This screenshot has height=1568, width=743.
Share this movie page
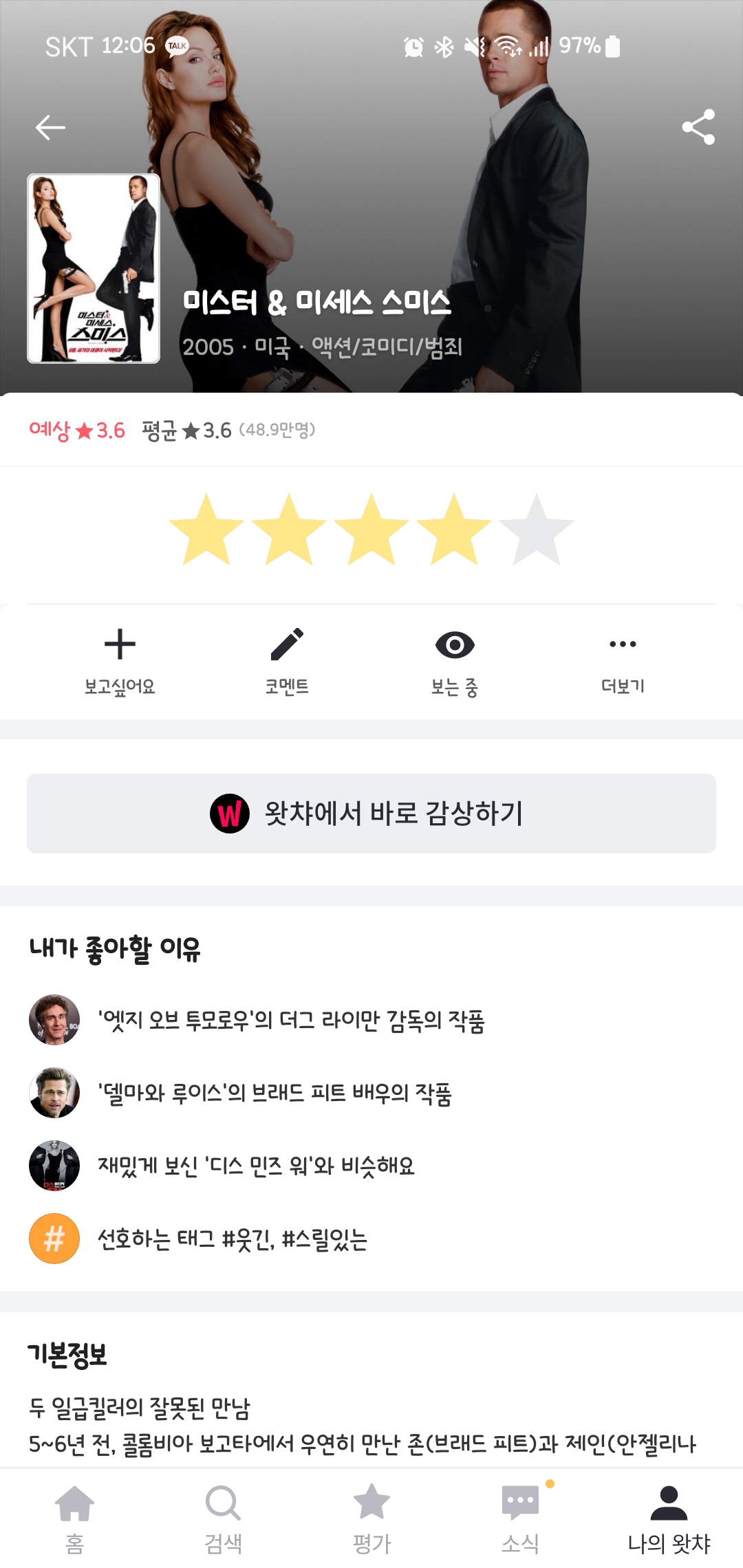point(698,127)
